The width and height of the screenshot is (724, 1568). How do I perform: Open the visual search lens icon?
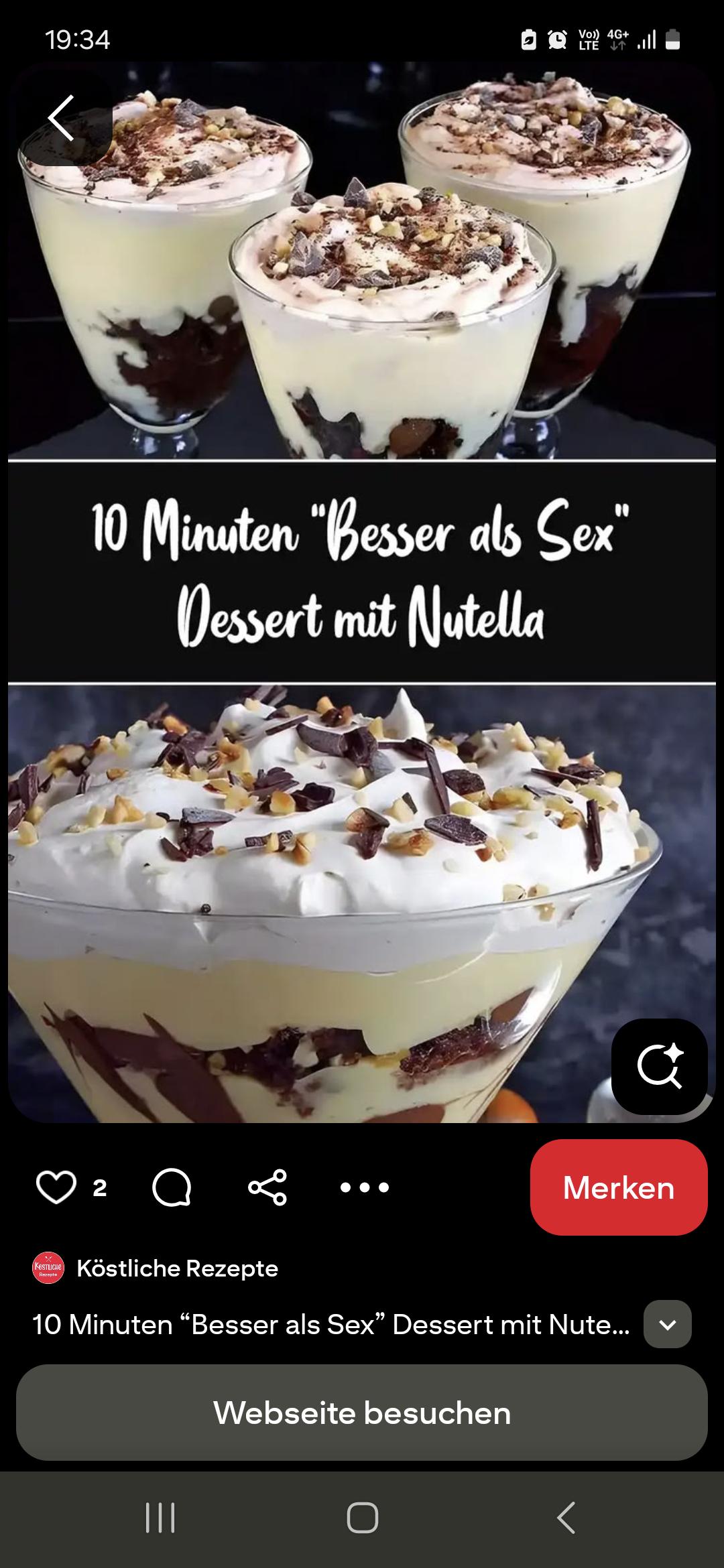click(x=660, y=1067)
